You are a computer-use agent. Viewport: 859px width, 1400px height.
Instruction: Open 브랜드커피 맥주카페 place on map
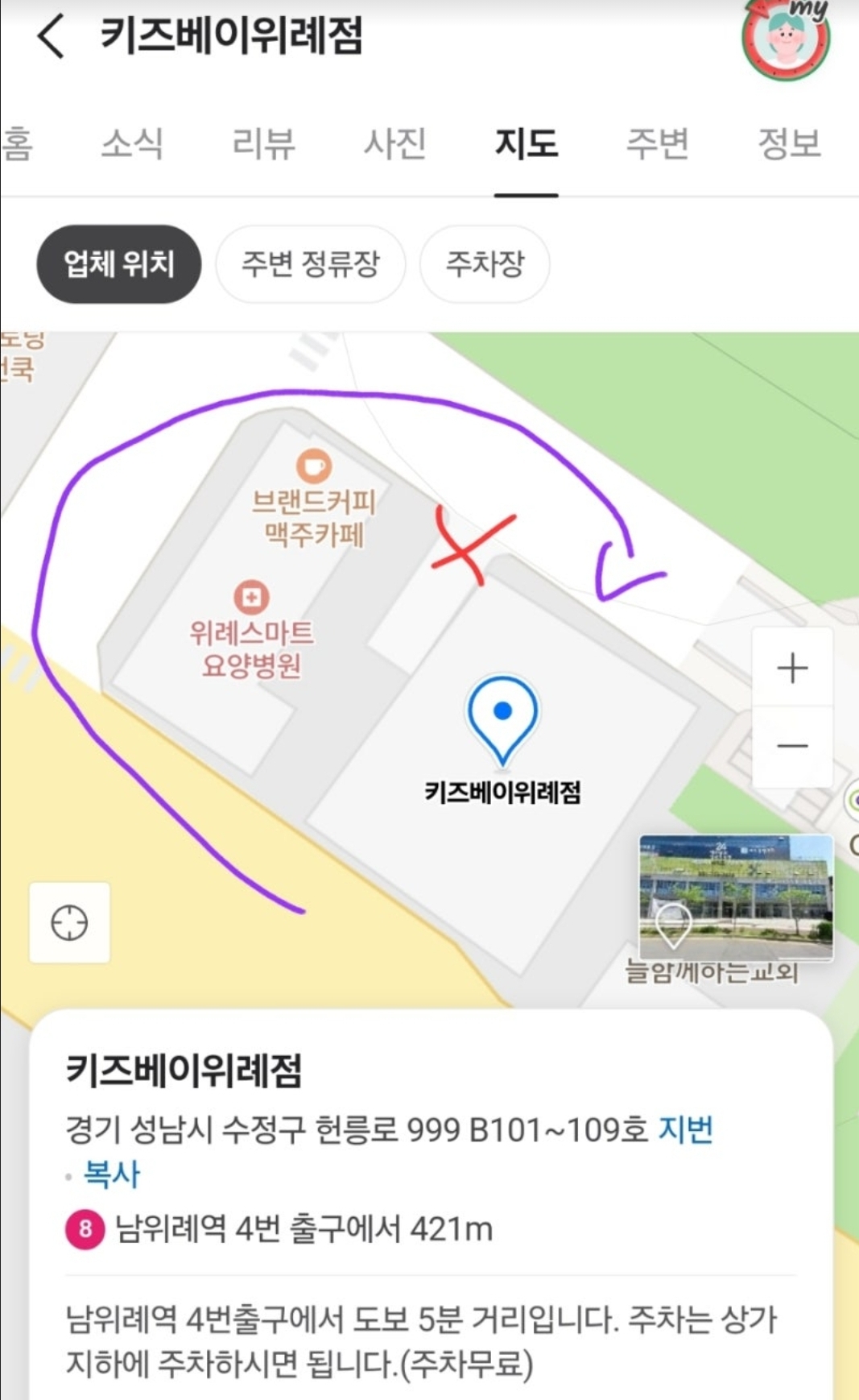[314, 467]
